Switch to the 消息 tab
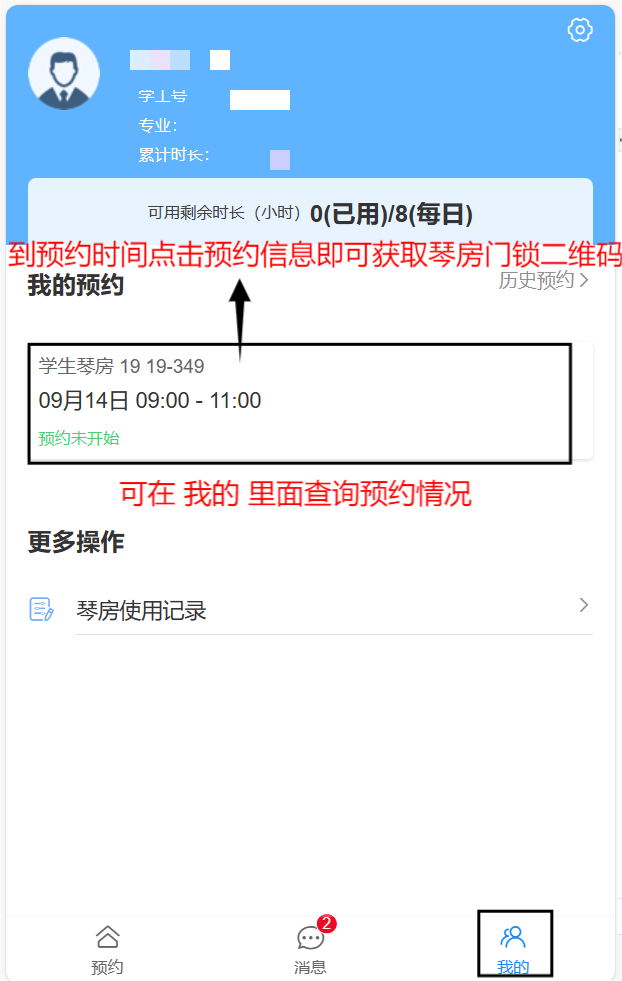Image resolution: width=622 pixels, height=981 pixels. [x=310, y=949]
